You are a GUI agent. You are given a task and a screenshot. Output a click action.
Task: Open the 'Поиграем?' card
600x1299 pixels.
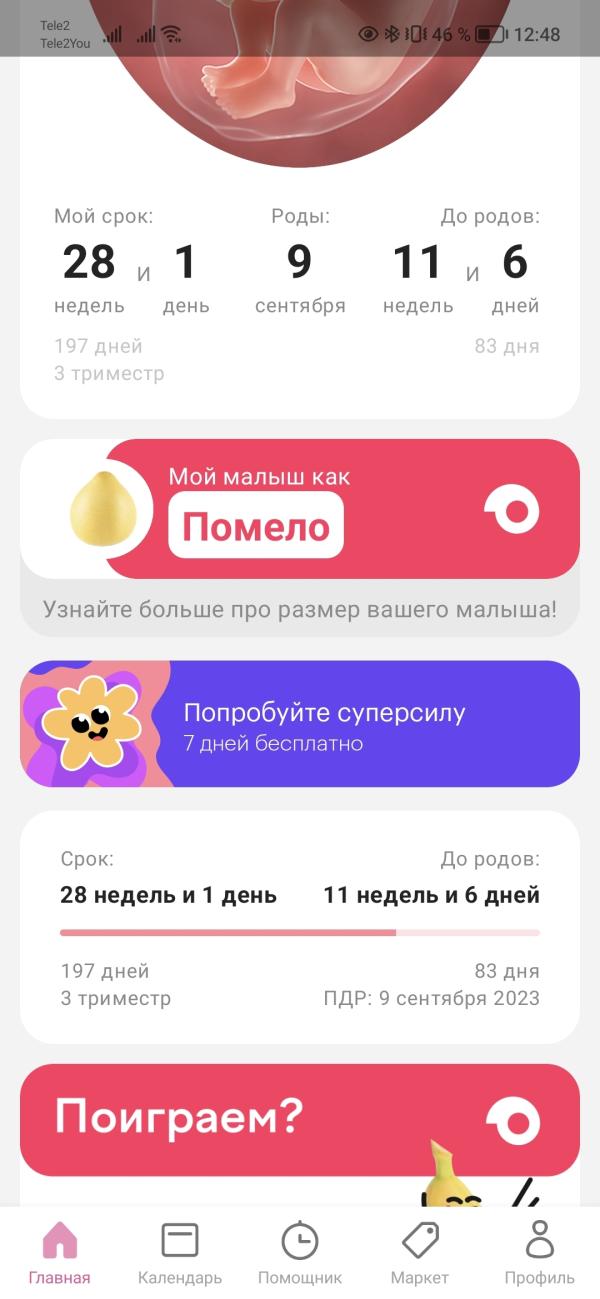[x=300, y=1119]
